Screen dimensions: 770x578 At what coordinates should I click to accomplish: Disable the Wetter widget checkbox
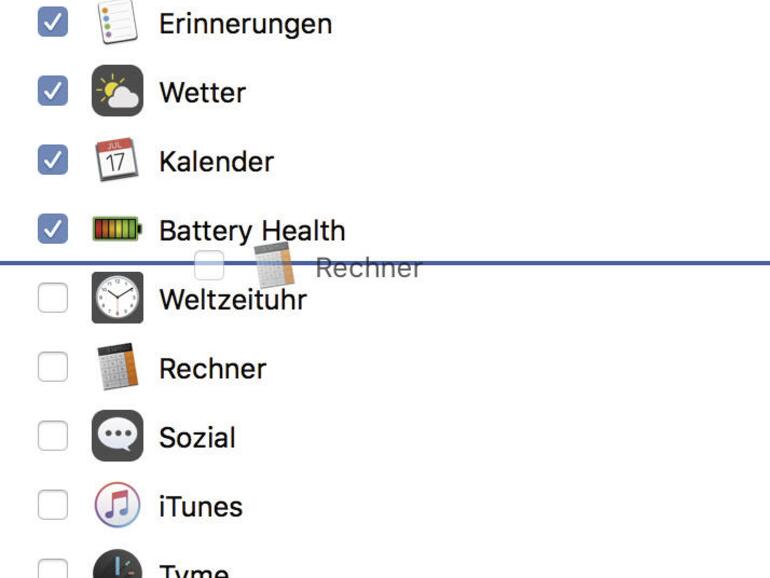coord(53,91)
